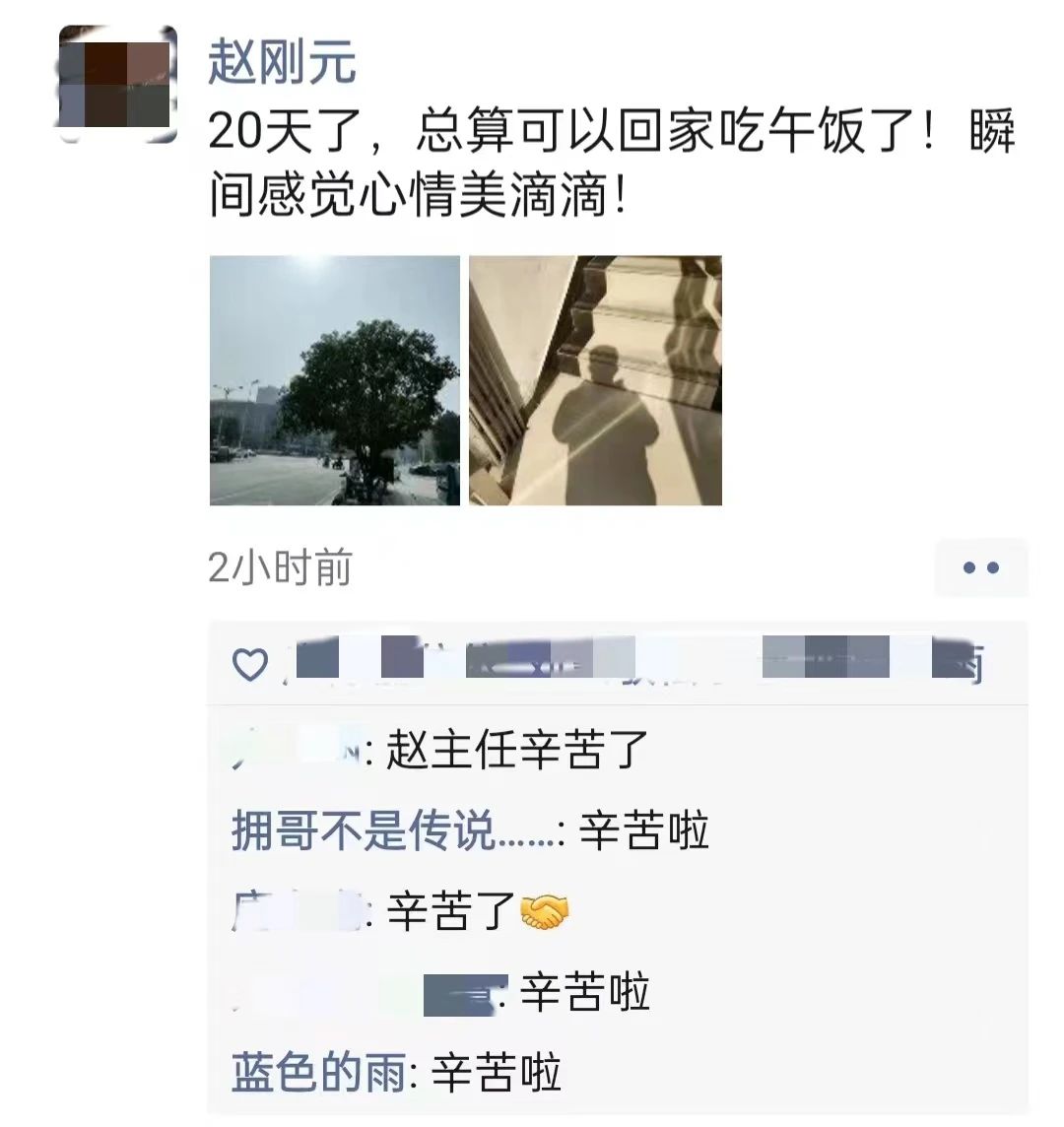Reply to the comment 赵主任辛苦了

[516, 751]
